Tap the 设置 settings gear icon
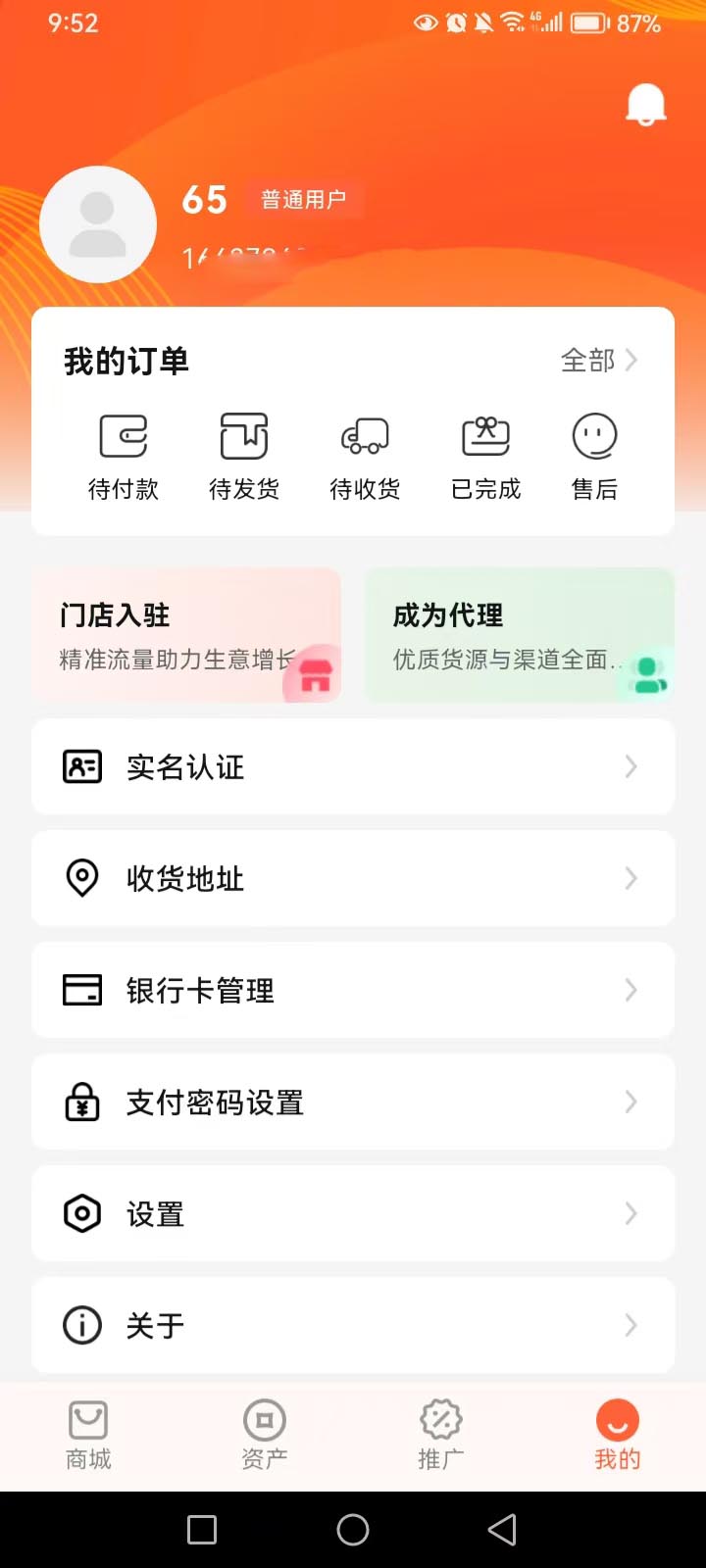This screenshot has width=706, height=1568. coord(82,1214)
